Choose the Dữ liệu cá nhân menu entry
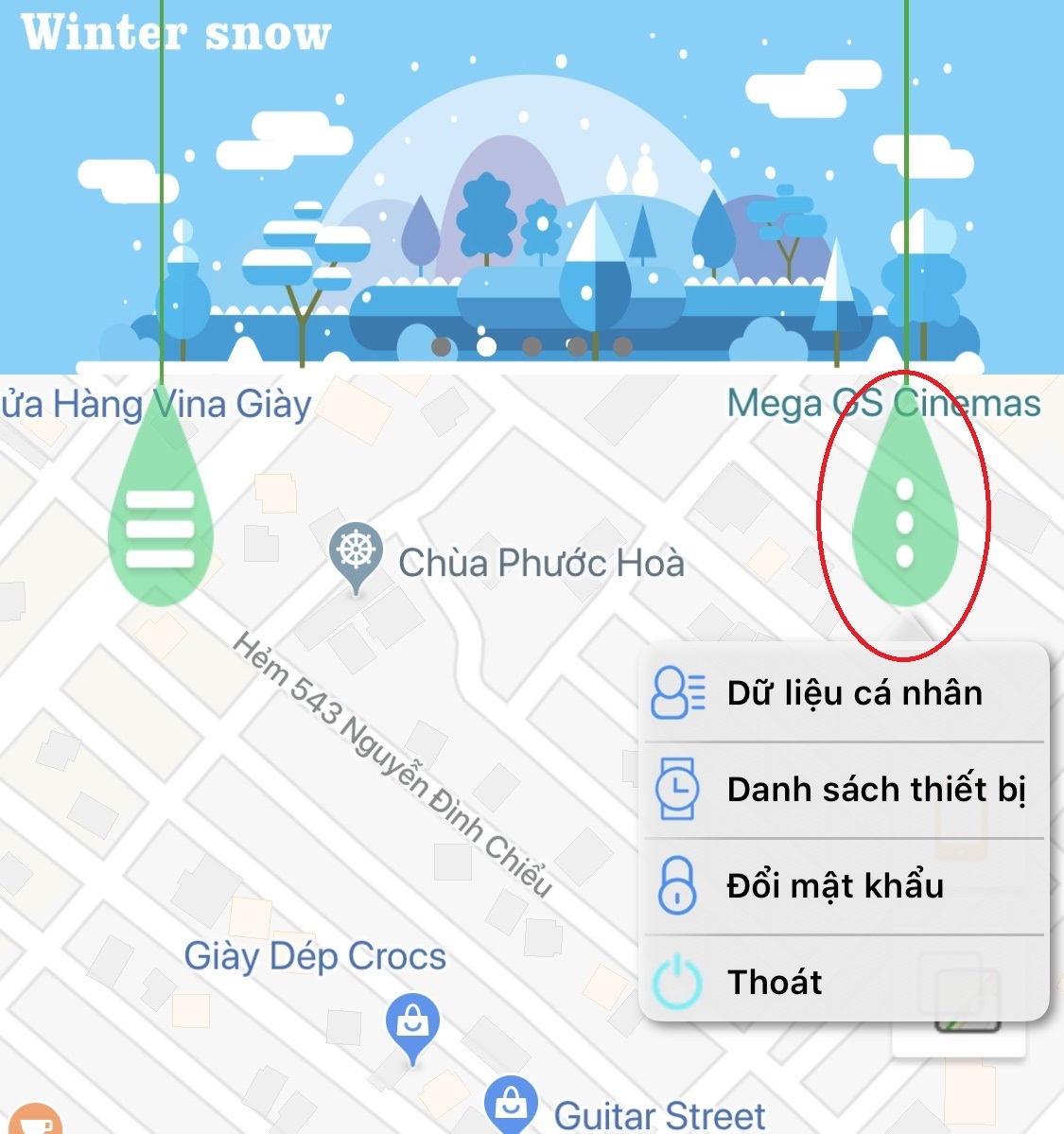Viewport: 1064px width, 1134px height. [x=851, y=692]
